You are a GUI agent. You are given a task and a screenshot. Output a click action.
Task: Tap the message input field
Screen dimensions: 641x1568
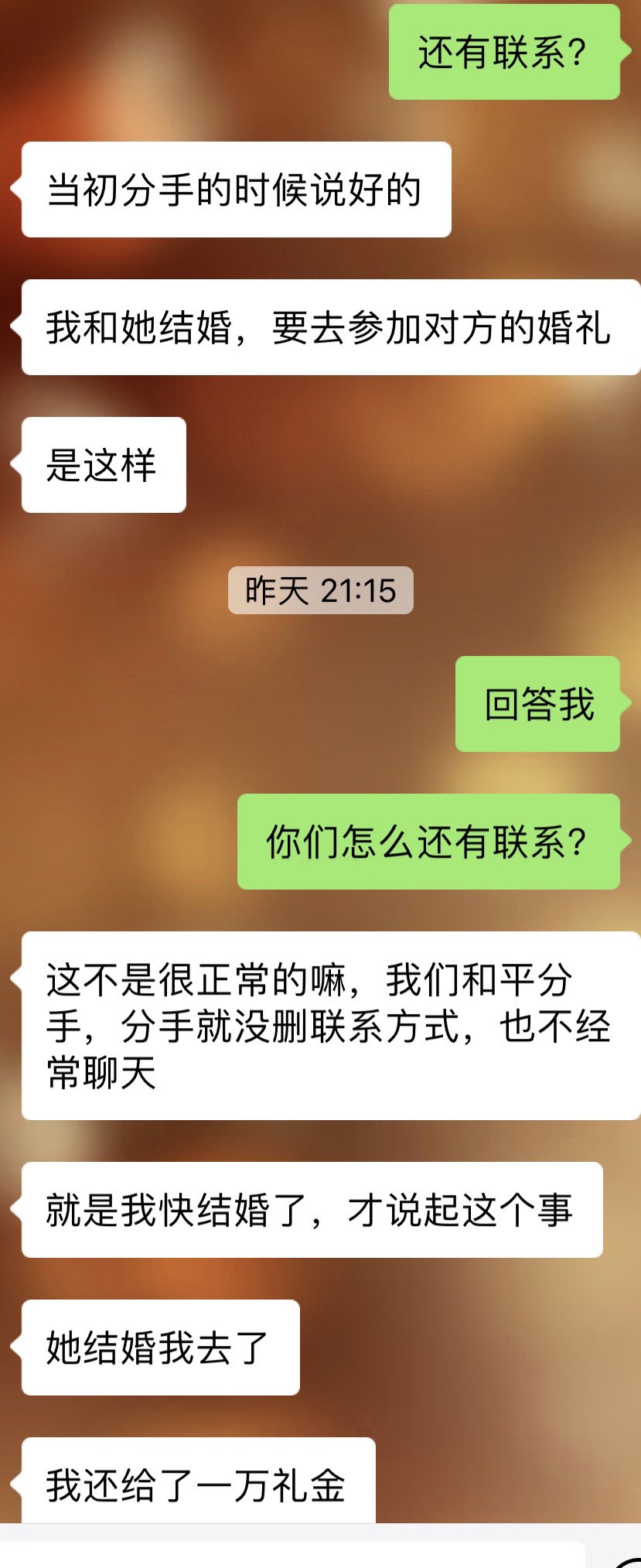coord(294,1556)
